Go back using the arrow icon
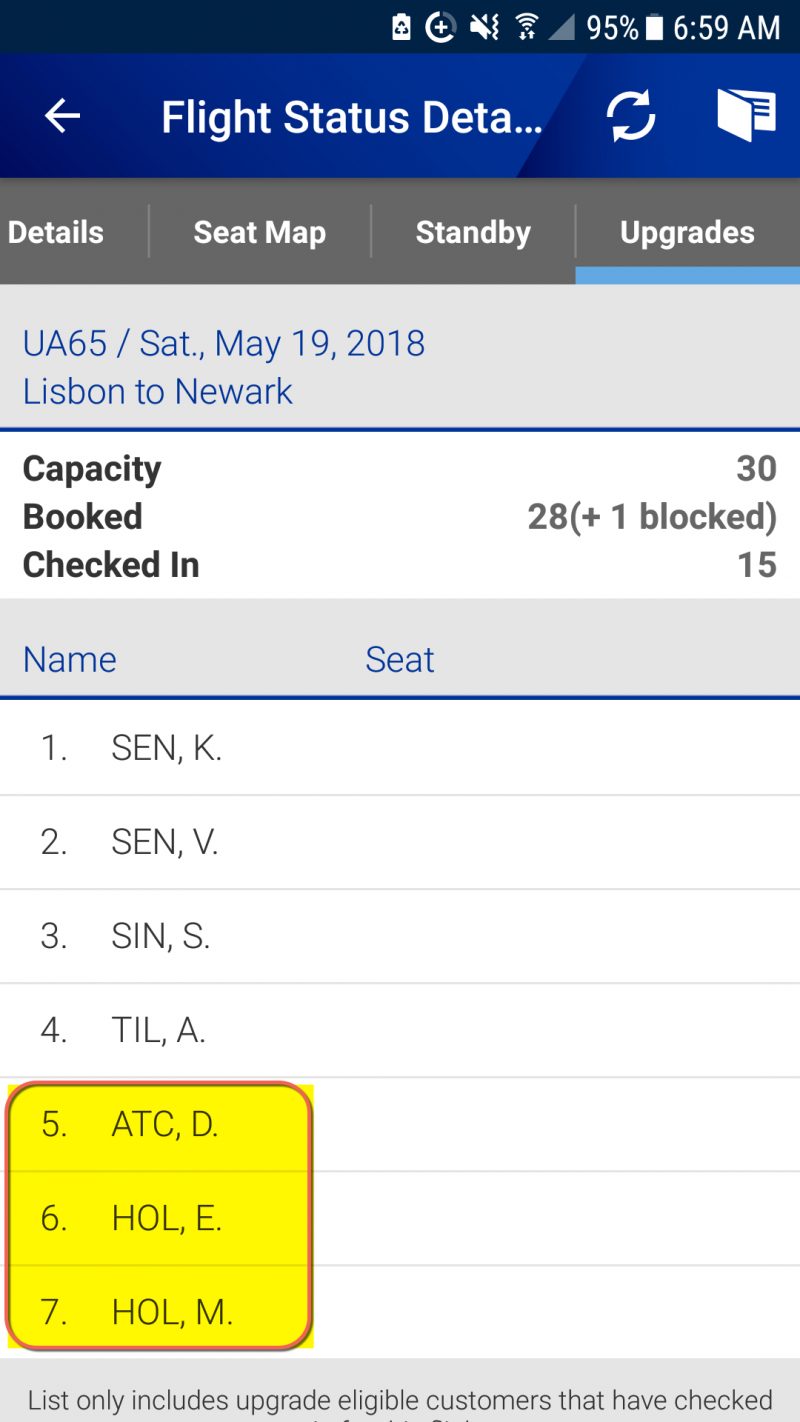Viewport: 800px width, 1422px height. 62,116
